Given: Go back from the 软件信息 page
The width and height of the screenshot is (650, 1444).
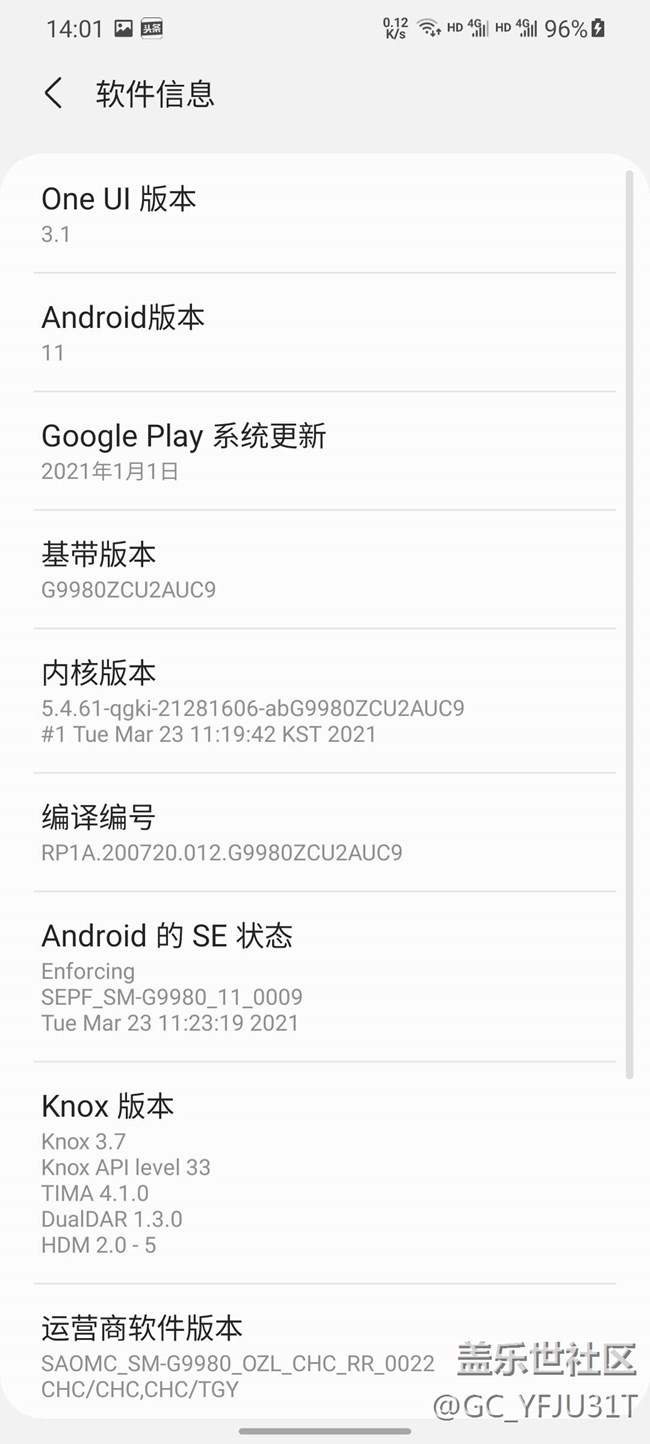Looking at the screenshot, I should tap(54, 94).
